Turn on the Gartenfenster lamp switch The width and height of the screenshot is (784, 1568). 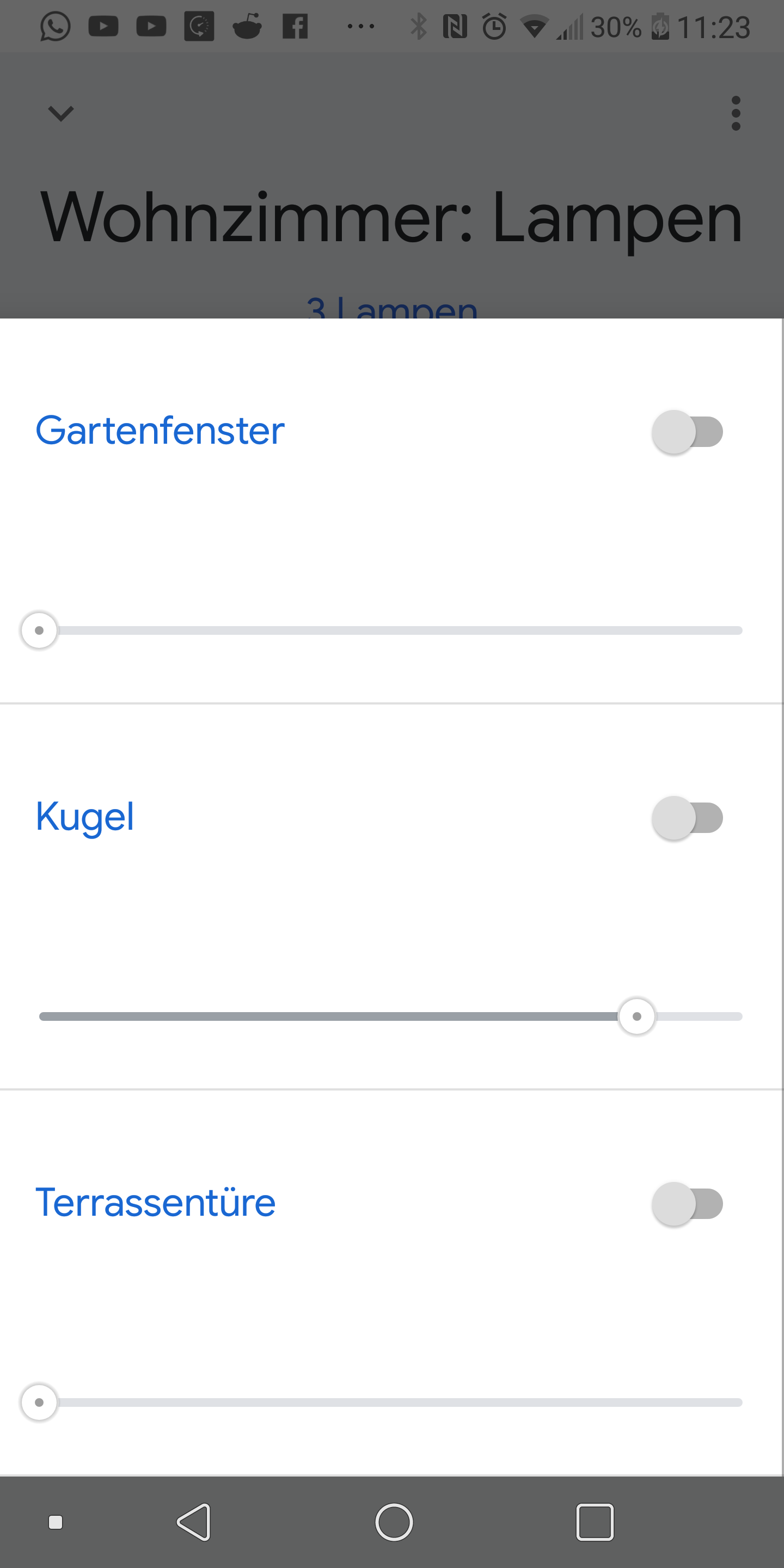click(x=687, y=432)
